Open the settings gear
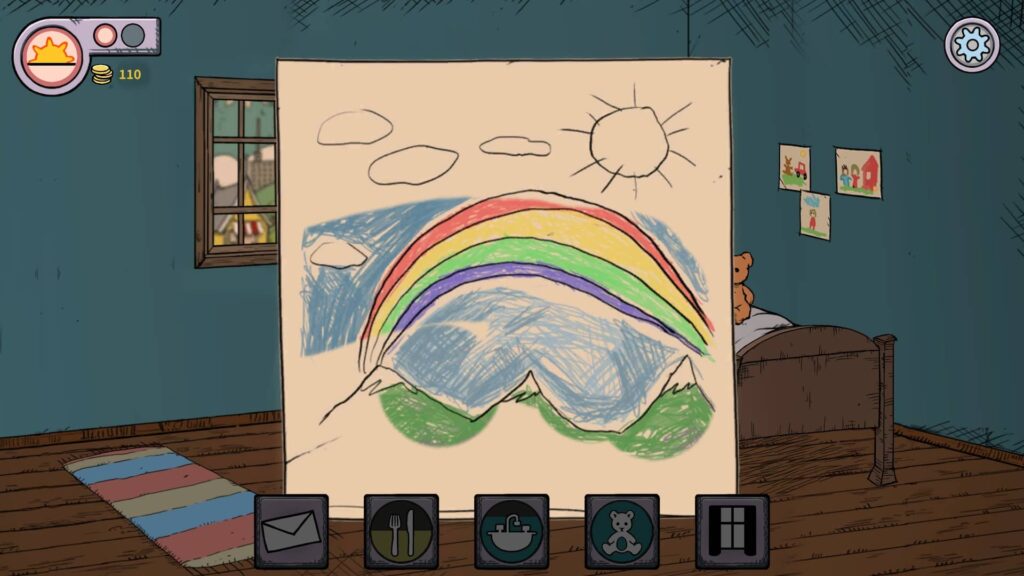This screenshot has height=576, width=1024. (972, 45)
